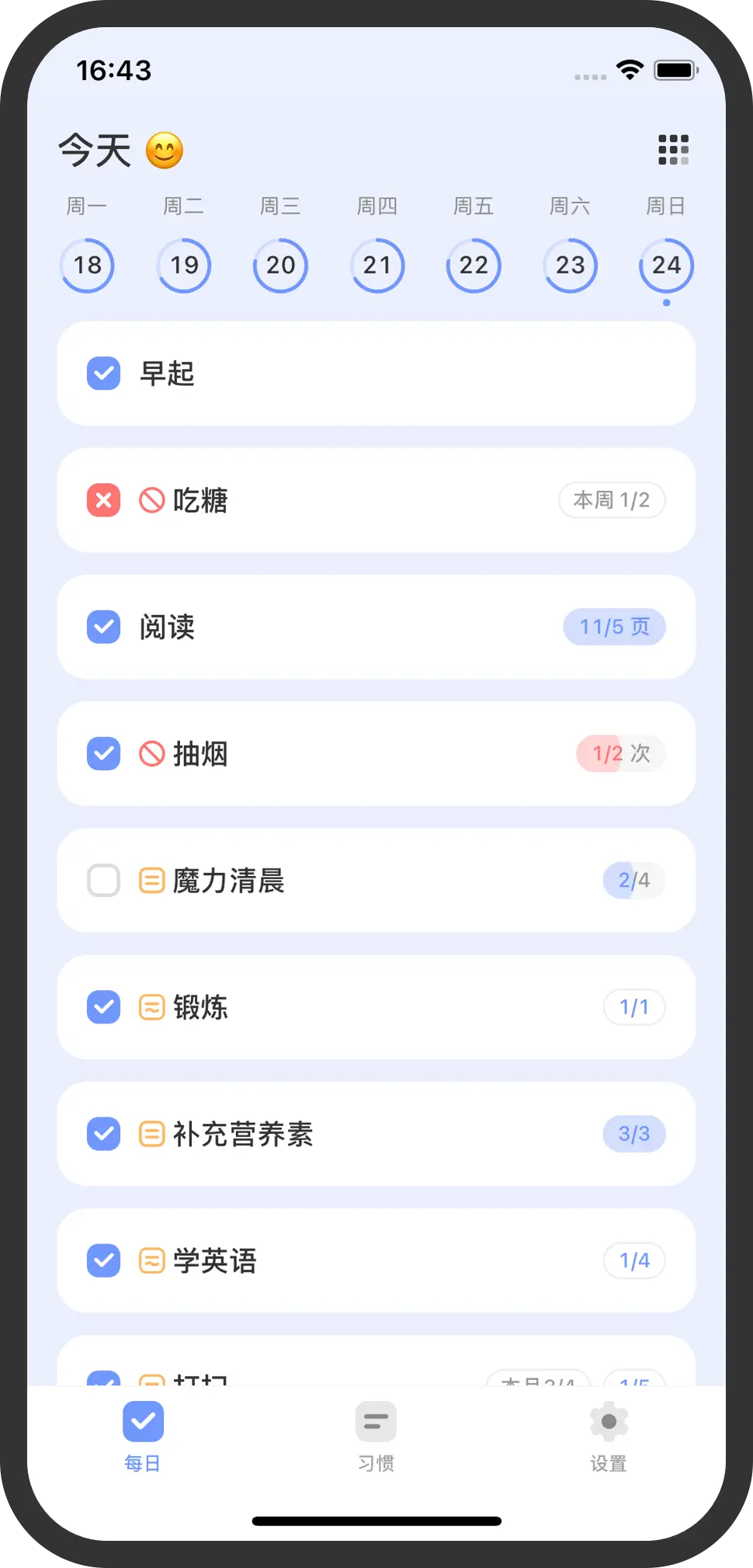Screen dimensions: 753x1568
Task: Tap the 11/5 页 progress badge on 阅读
Action: [x=614, y=627]
